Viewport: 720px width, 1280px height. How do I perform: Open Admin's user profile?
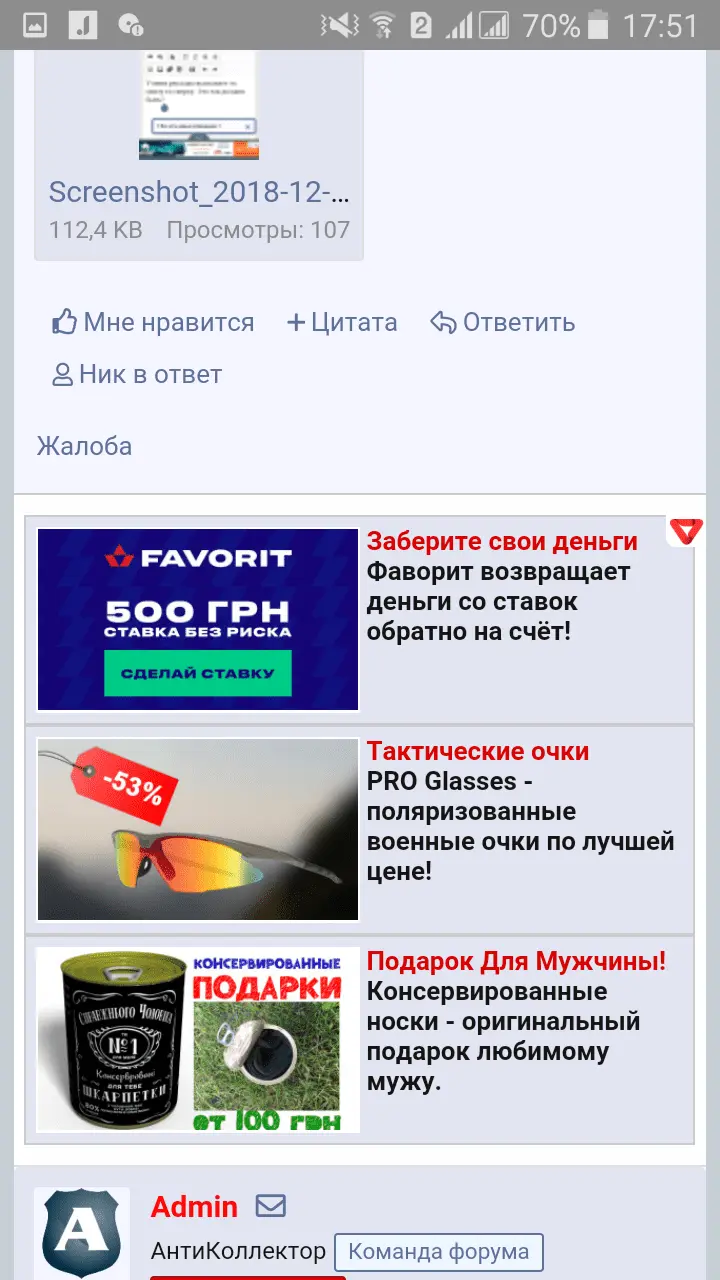point(194,1207)
